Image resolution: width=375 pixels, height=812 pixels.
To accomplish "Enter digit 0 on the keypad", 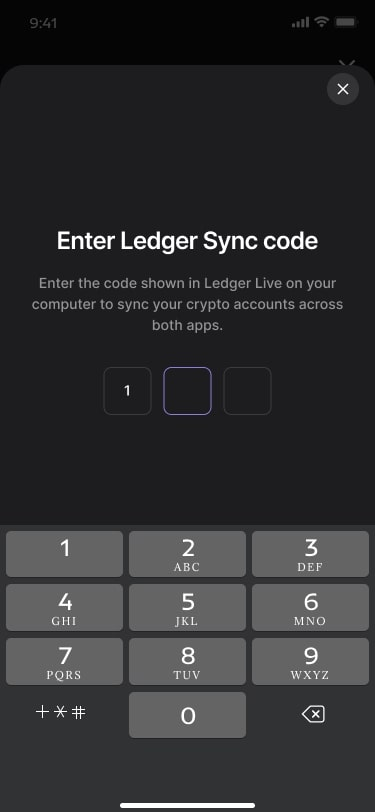I will tap(188, 715).
